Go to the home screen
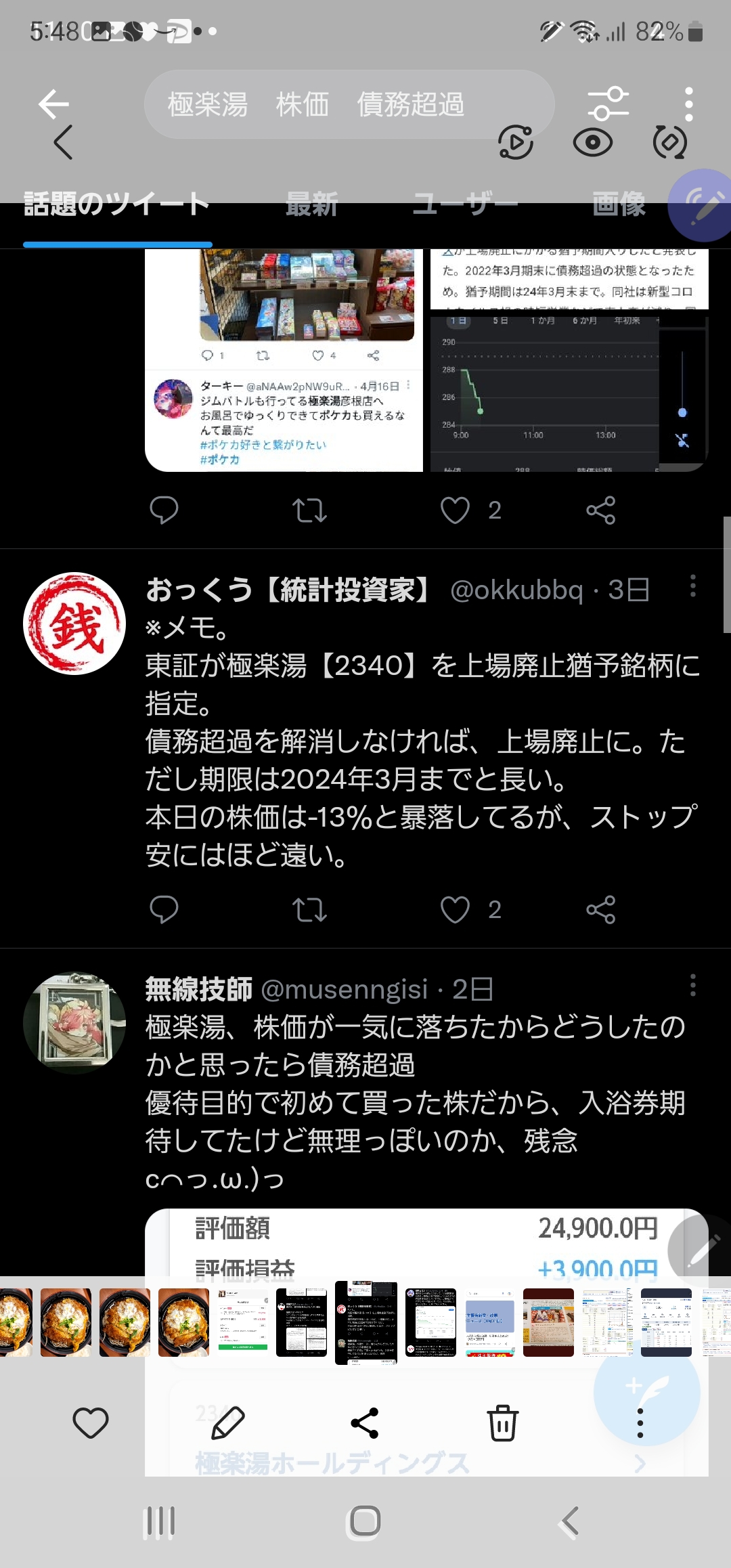 (x=365, y=1522)
